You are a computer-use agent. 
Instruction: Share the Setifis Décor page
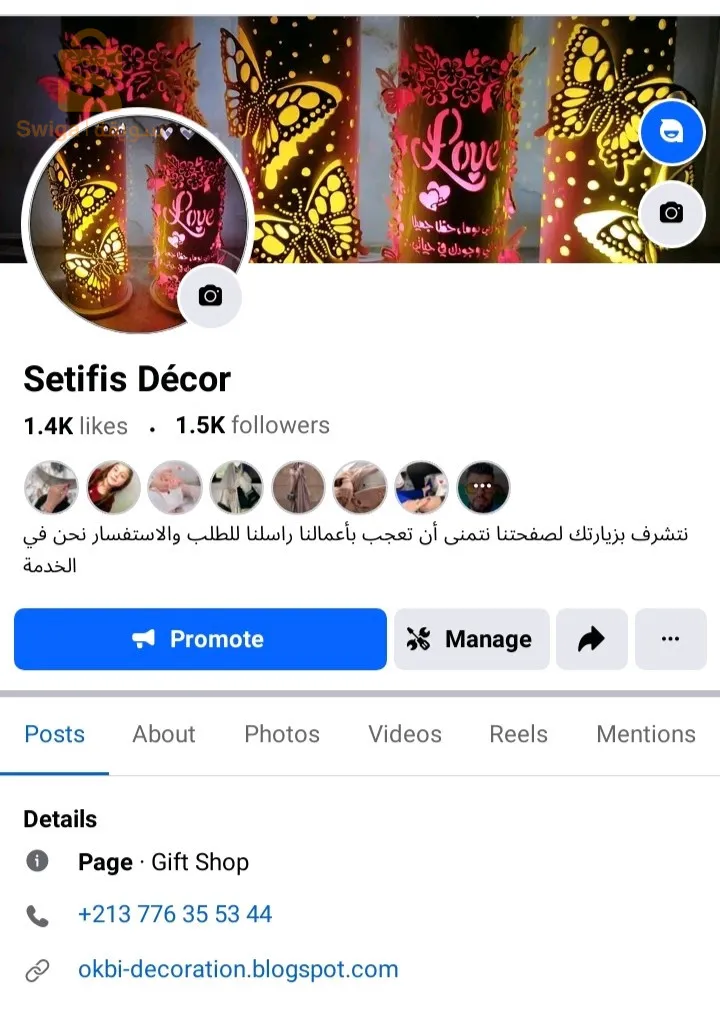point(592,639)
